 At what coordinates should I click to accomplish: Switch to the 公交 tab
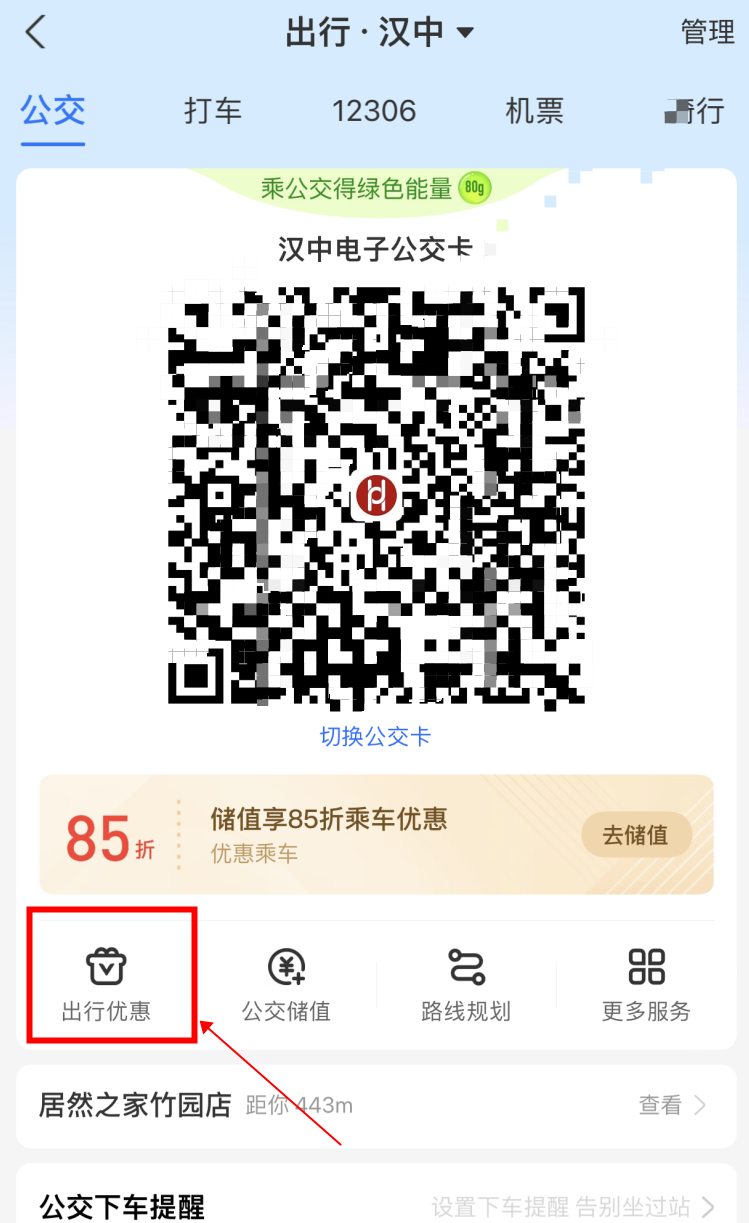(x=53, y=110)
